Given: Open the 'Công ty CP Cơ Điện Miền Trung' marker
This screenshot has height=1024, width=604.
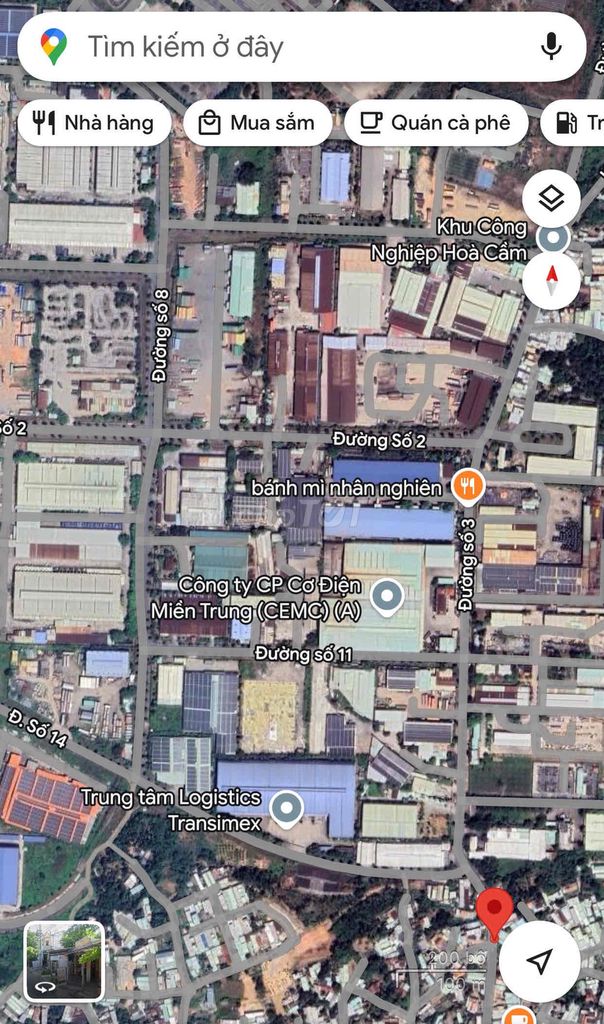Looking at the screenshot, I should coord(387,597).
